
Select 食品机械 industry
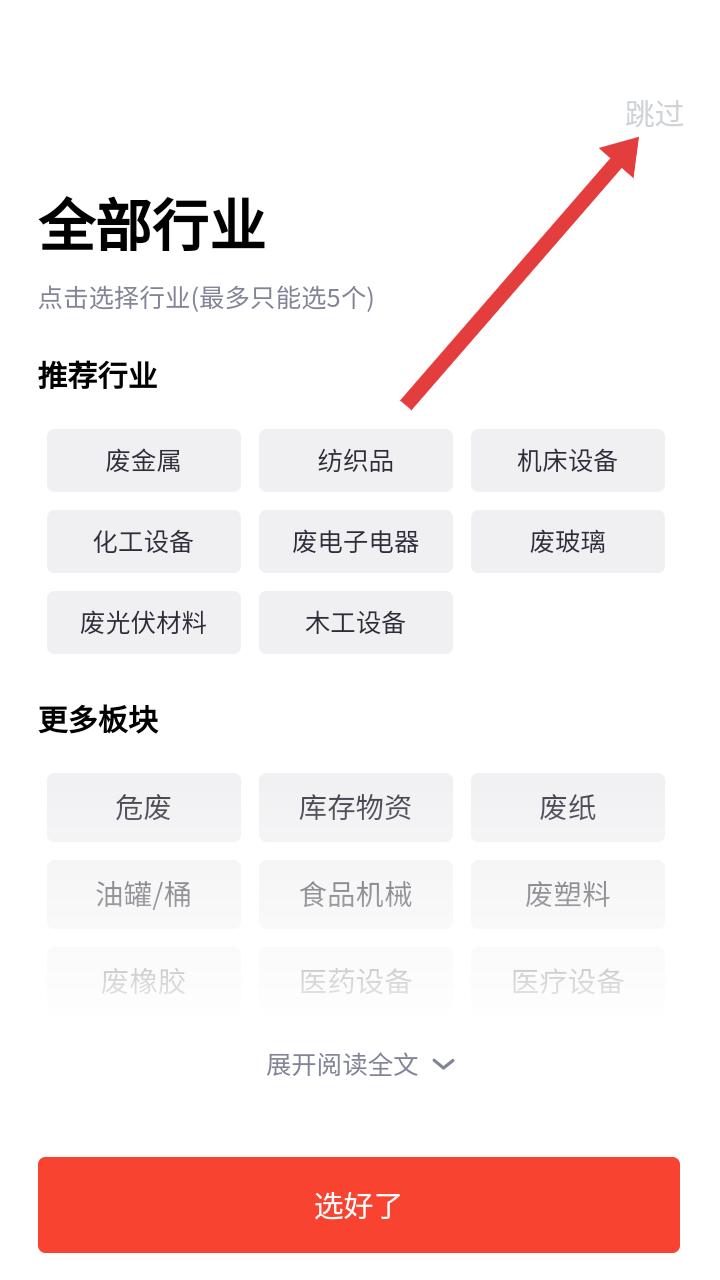(356, 895)
